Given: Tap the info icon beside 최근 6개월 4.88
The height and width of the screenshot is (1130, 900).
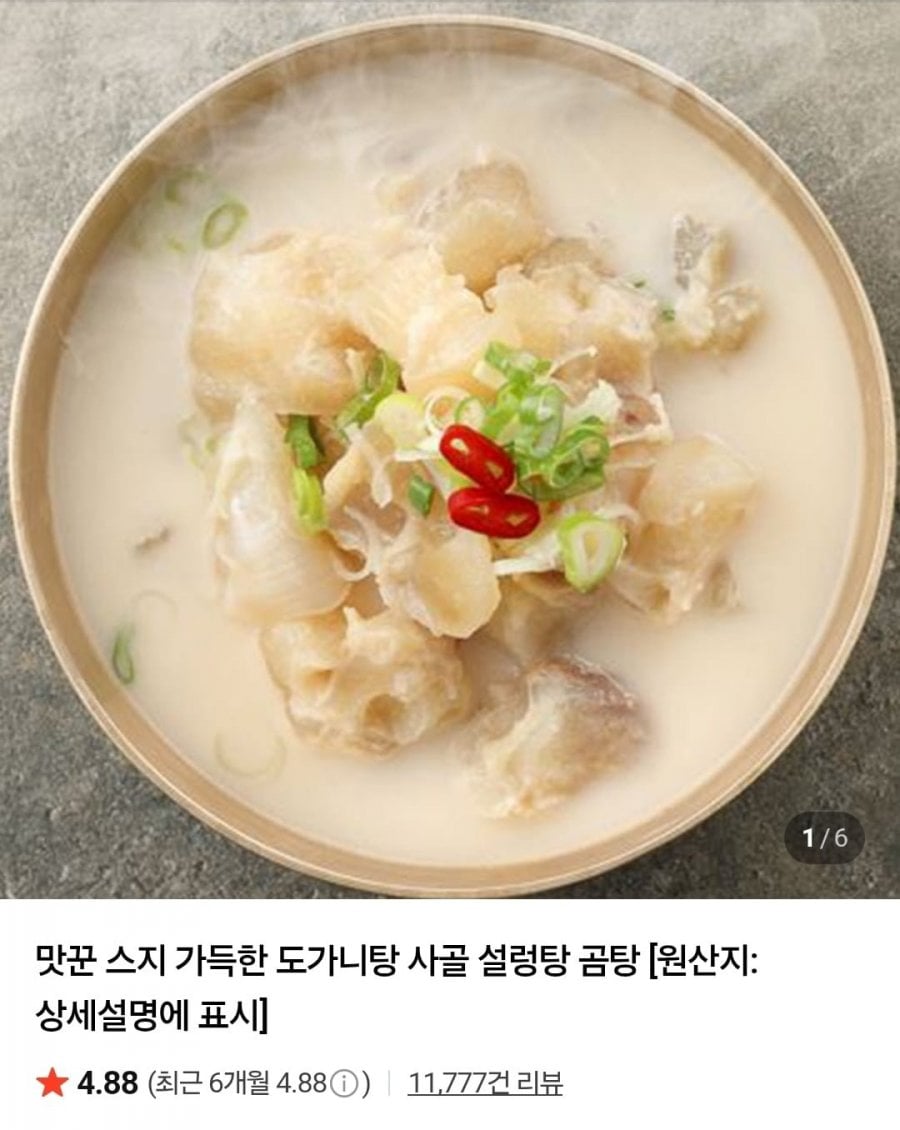Looking at the screenshot, I should [345, 1083].
